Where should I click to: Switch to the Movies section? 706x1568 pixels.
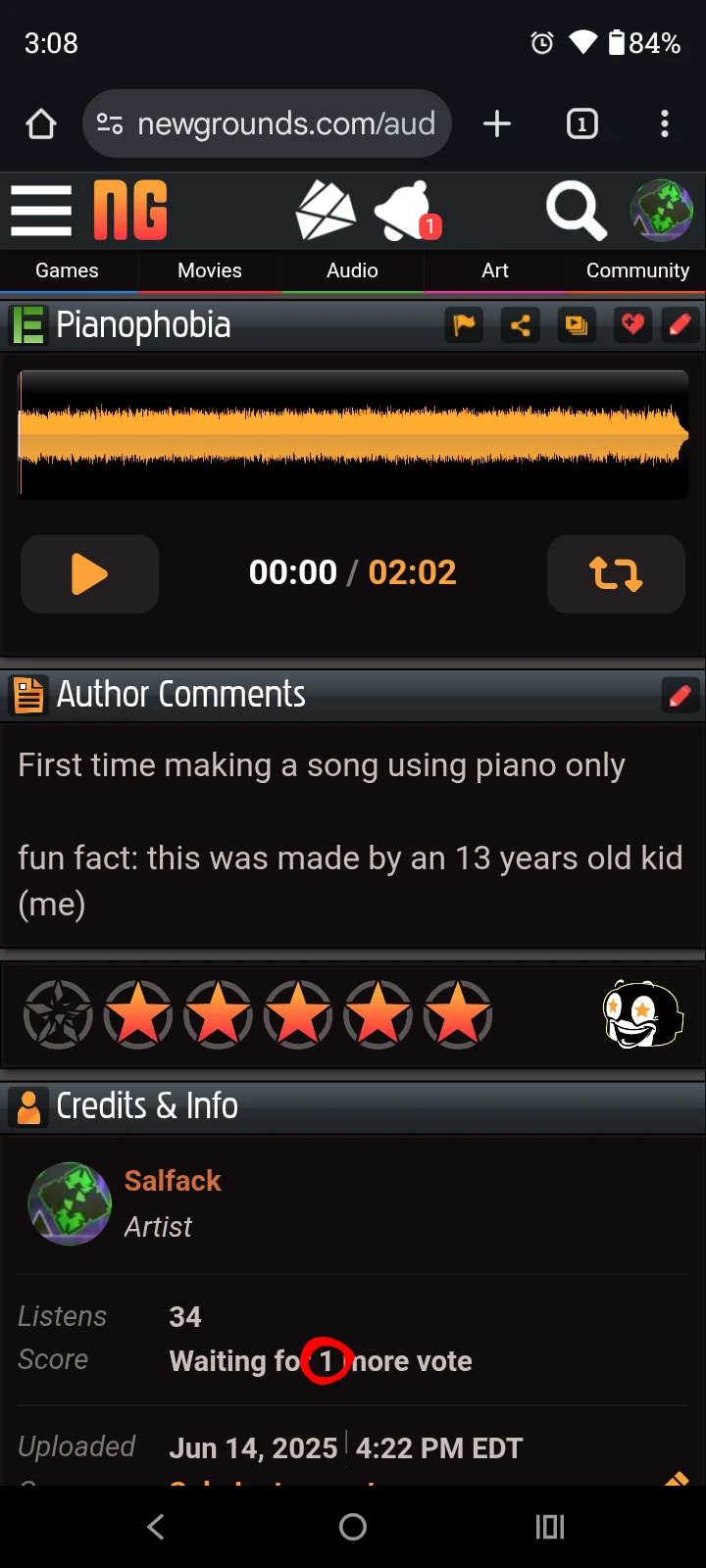[x=210, y=270]
